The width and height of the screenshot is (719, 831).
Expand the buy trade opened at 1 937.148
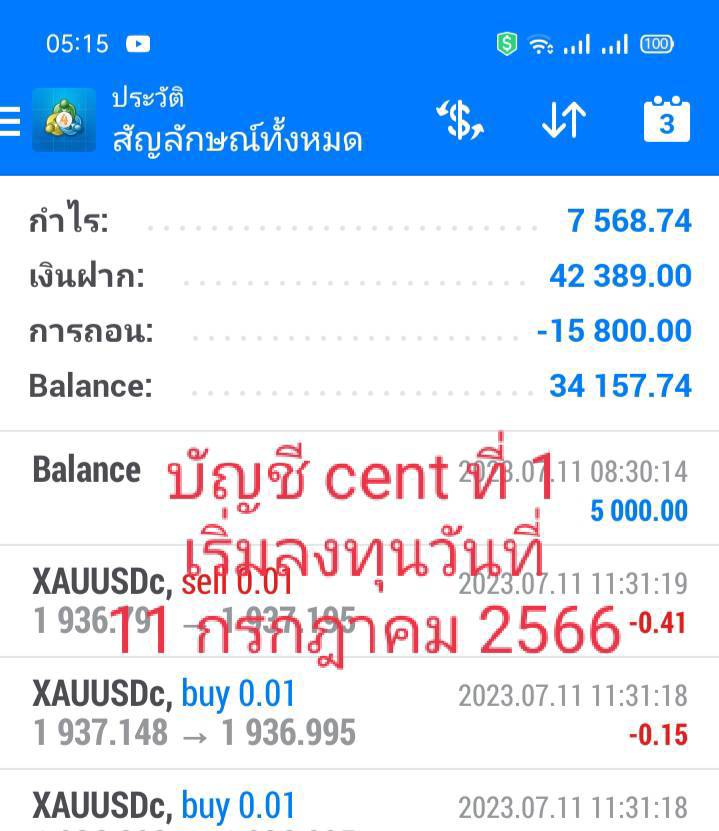(x=359, y=713)
